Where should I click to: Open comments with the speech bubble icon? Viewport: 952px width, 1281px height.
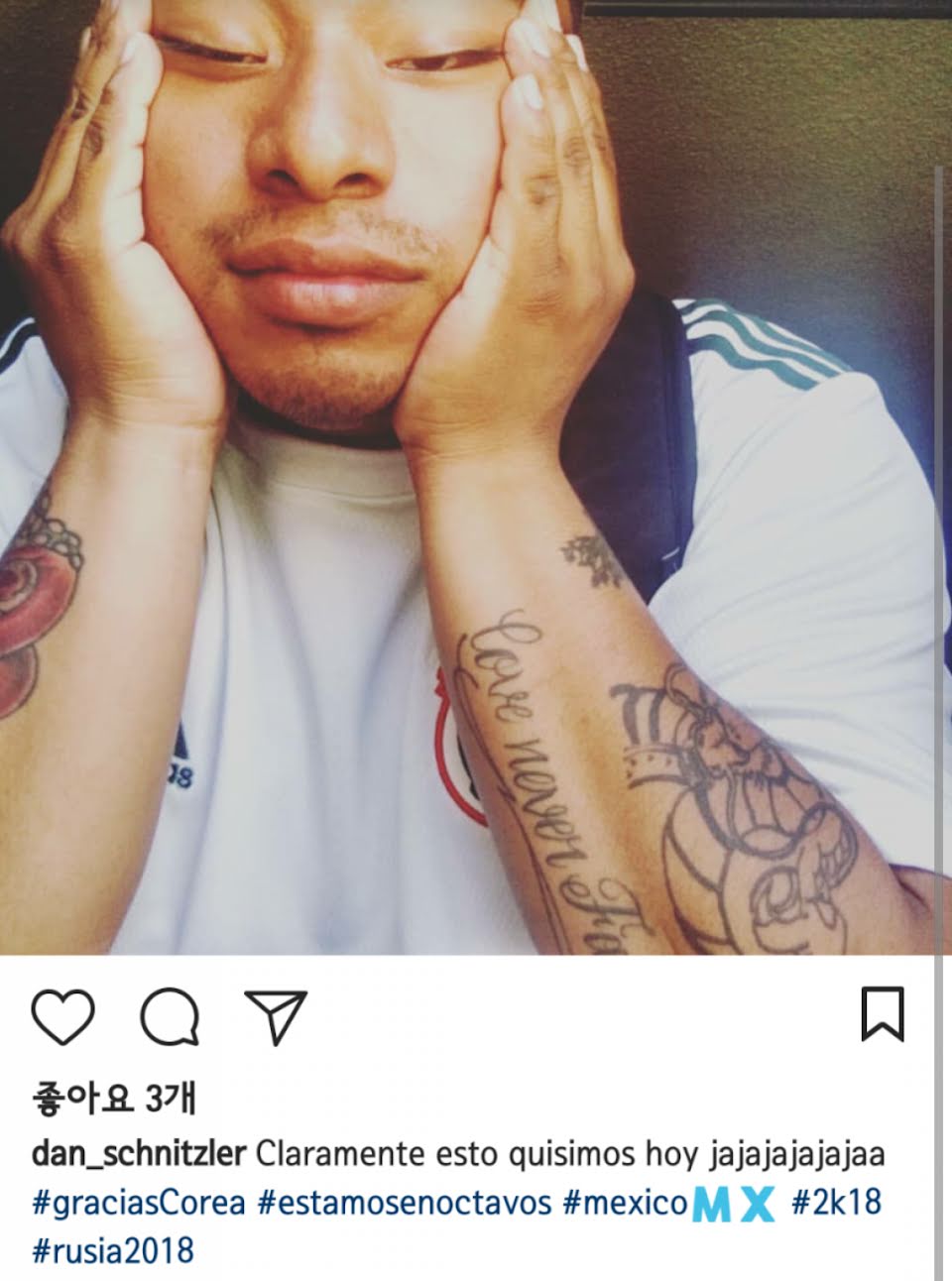(170, 1016)
